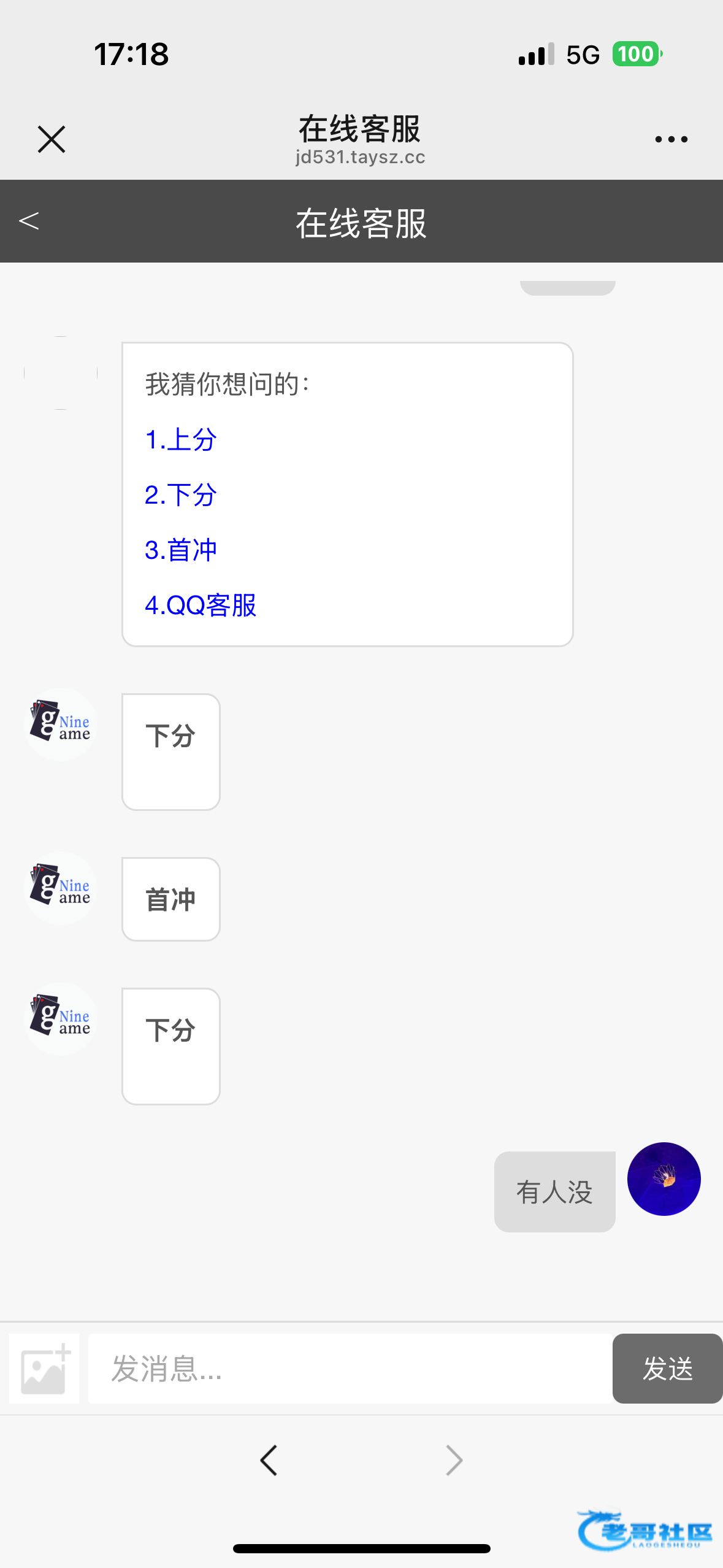The width and height of the screenshot is (723, 1568).
Task: Tap the 发送 send button
Action: coord(667,1368)
